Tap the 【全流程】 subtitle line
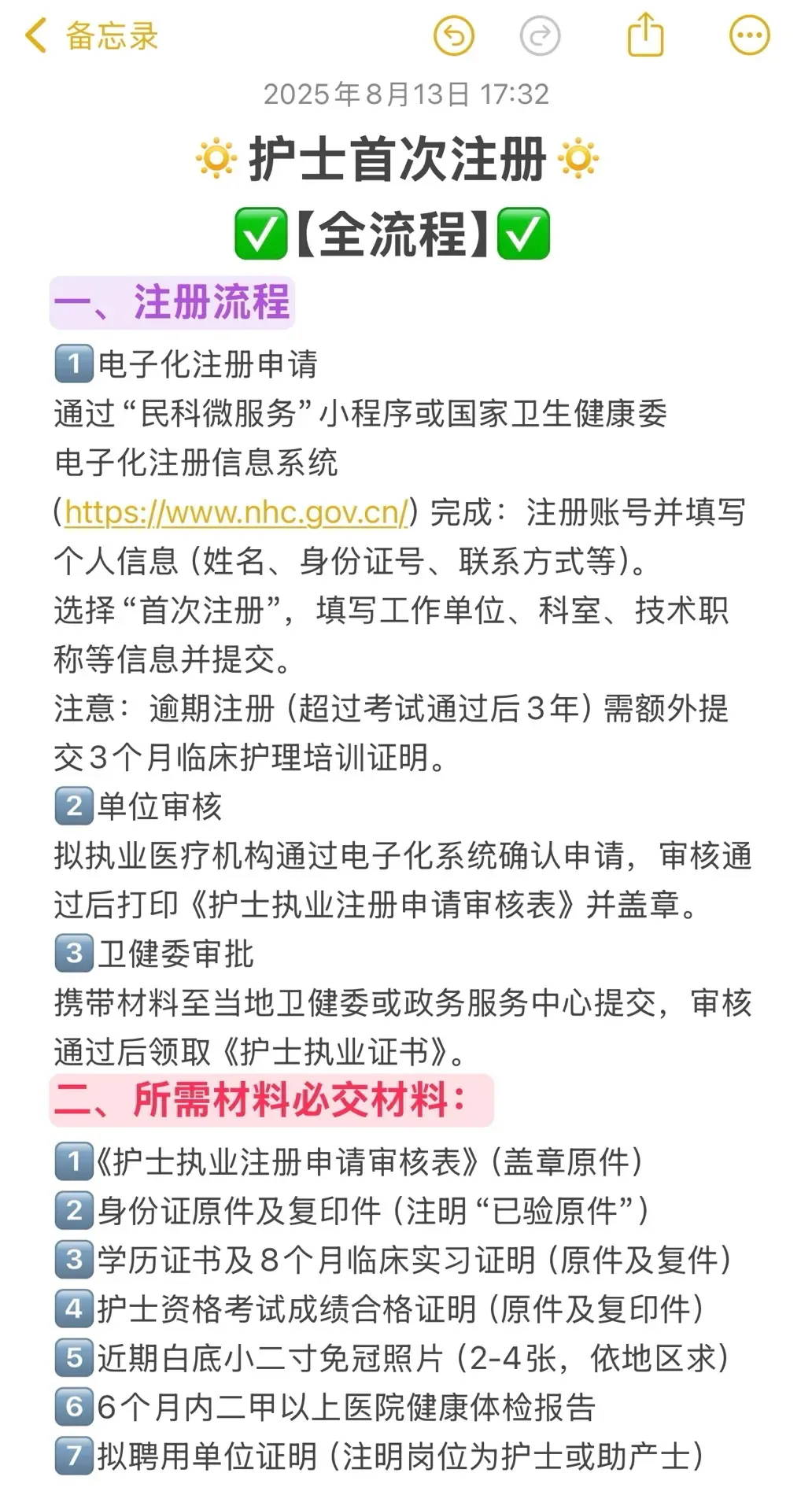 click(x=395, y=234)
